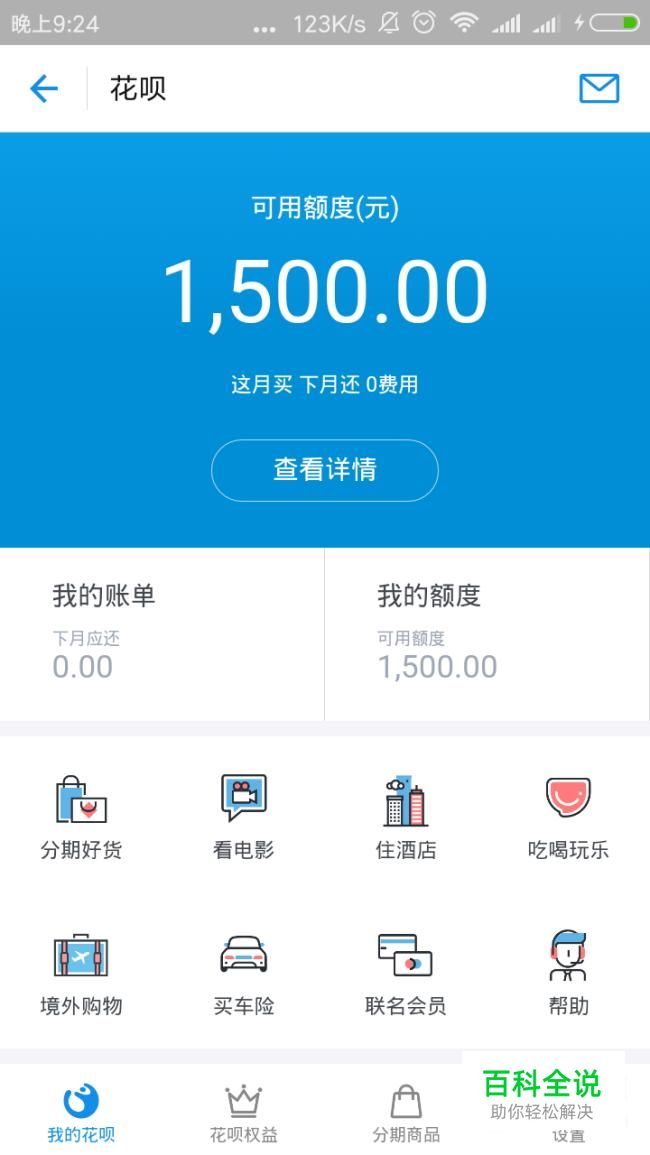This screenshot has height=1155, width=650.
Task: Open 境外购物
Action: tap(81, 973)
